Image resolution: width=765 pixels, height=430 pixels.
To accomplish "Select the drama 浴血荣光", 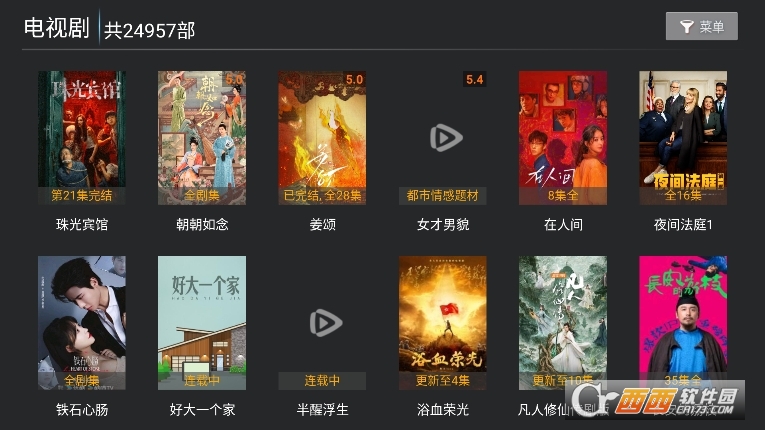I will click(x=443, y=322).
